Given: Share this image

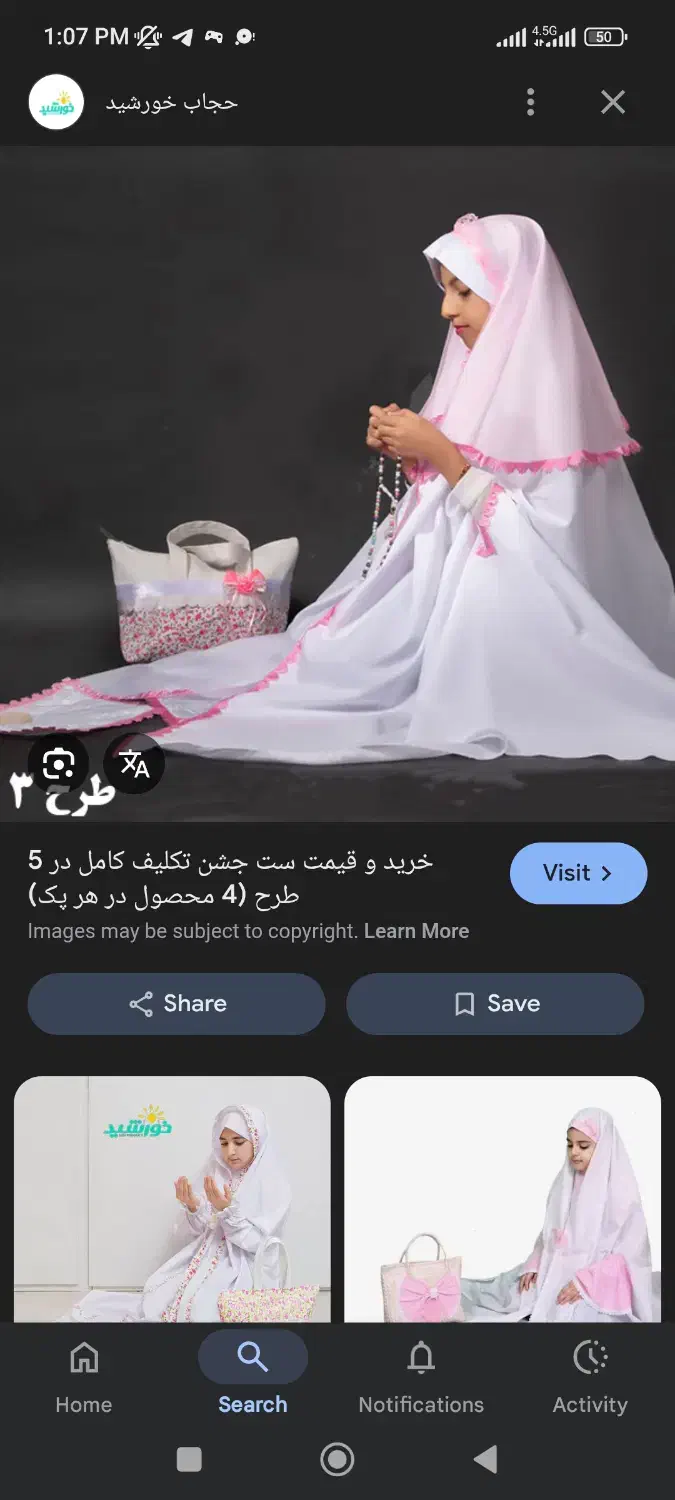Looking at the screenshot, I should [x=176, y=1003].
